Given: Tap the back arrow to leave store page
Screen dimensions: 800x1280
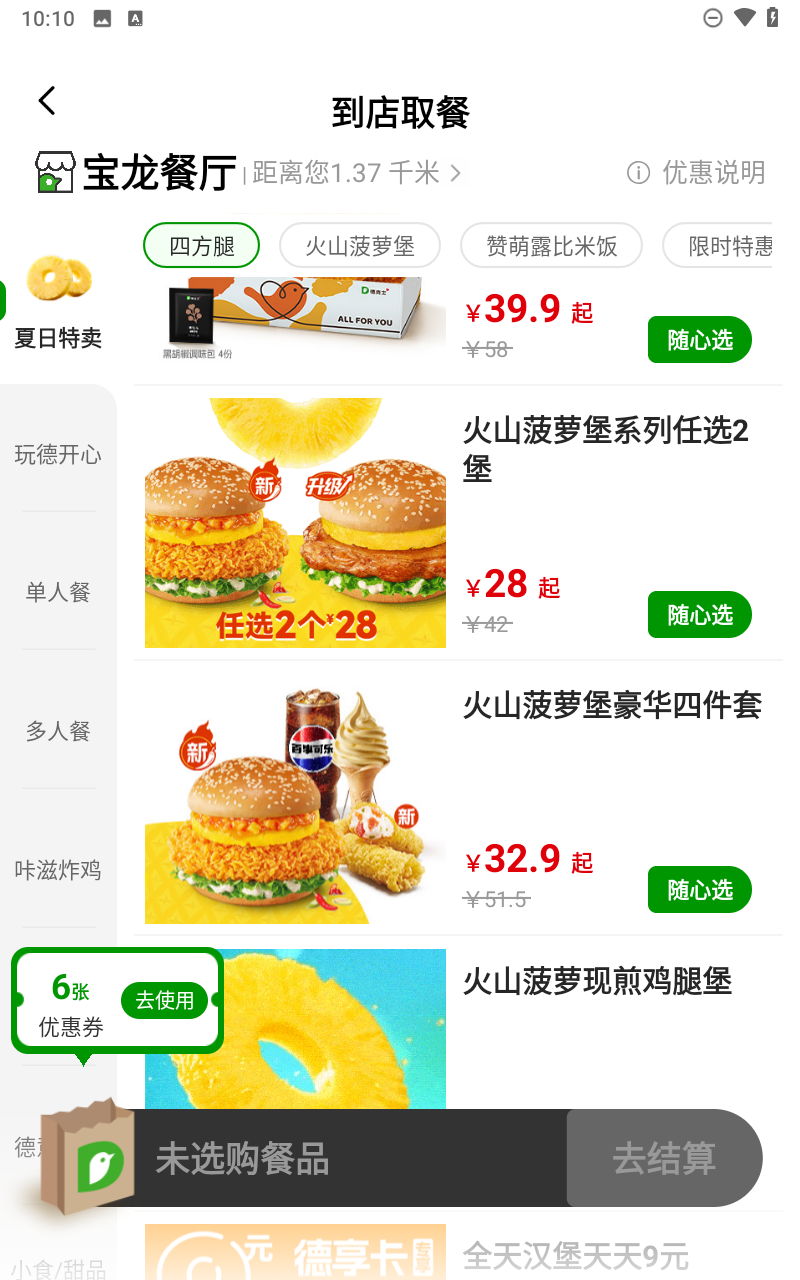Looking at the screenshot, I should point(46,100).
